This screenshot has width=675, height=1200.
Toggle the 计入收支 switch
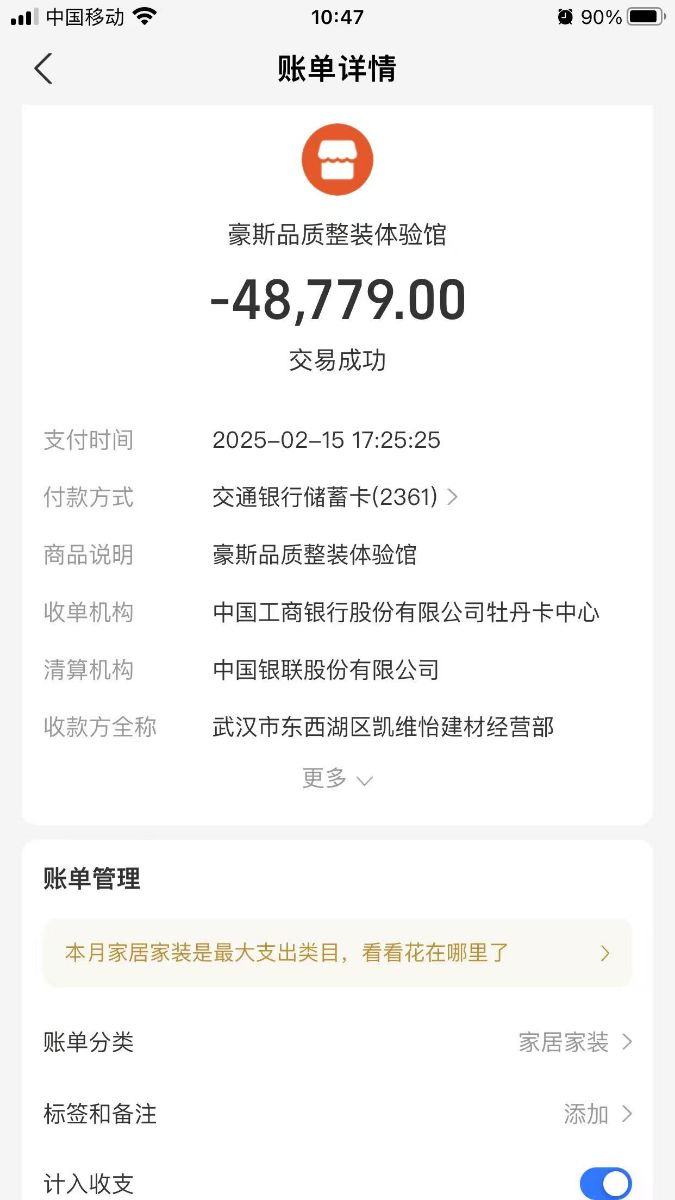605,1184
